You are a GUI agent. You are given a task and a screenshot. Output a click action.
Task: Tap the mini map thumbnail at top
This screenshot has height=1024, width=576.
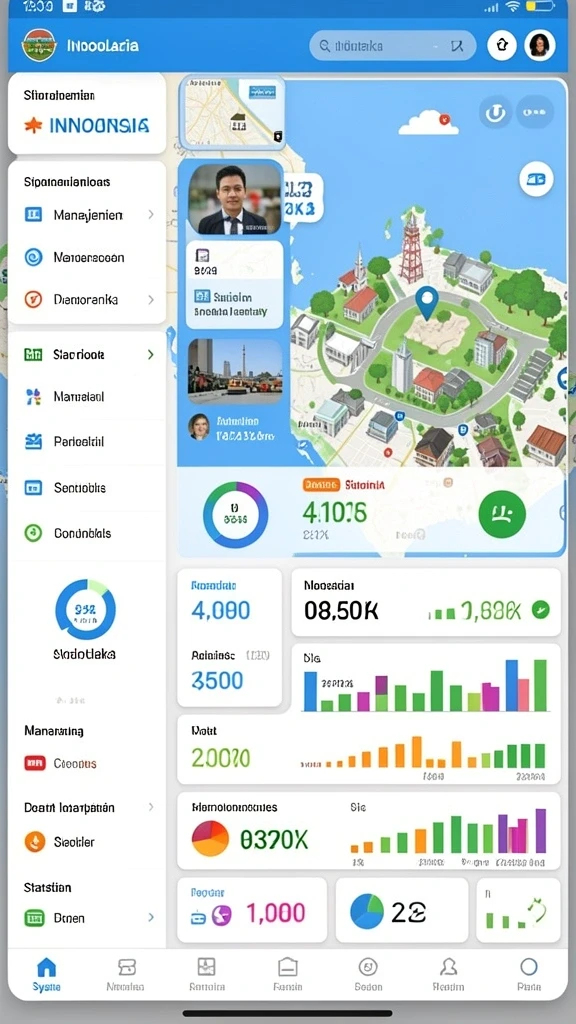pos(232,112)
